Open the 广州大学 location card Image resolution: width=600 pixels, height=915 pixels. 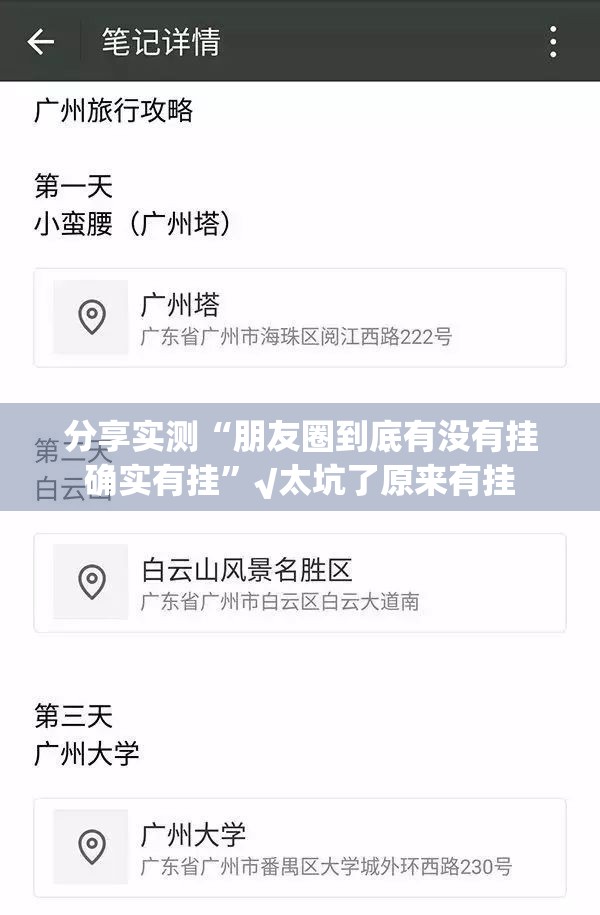[300, 847]
